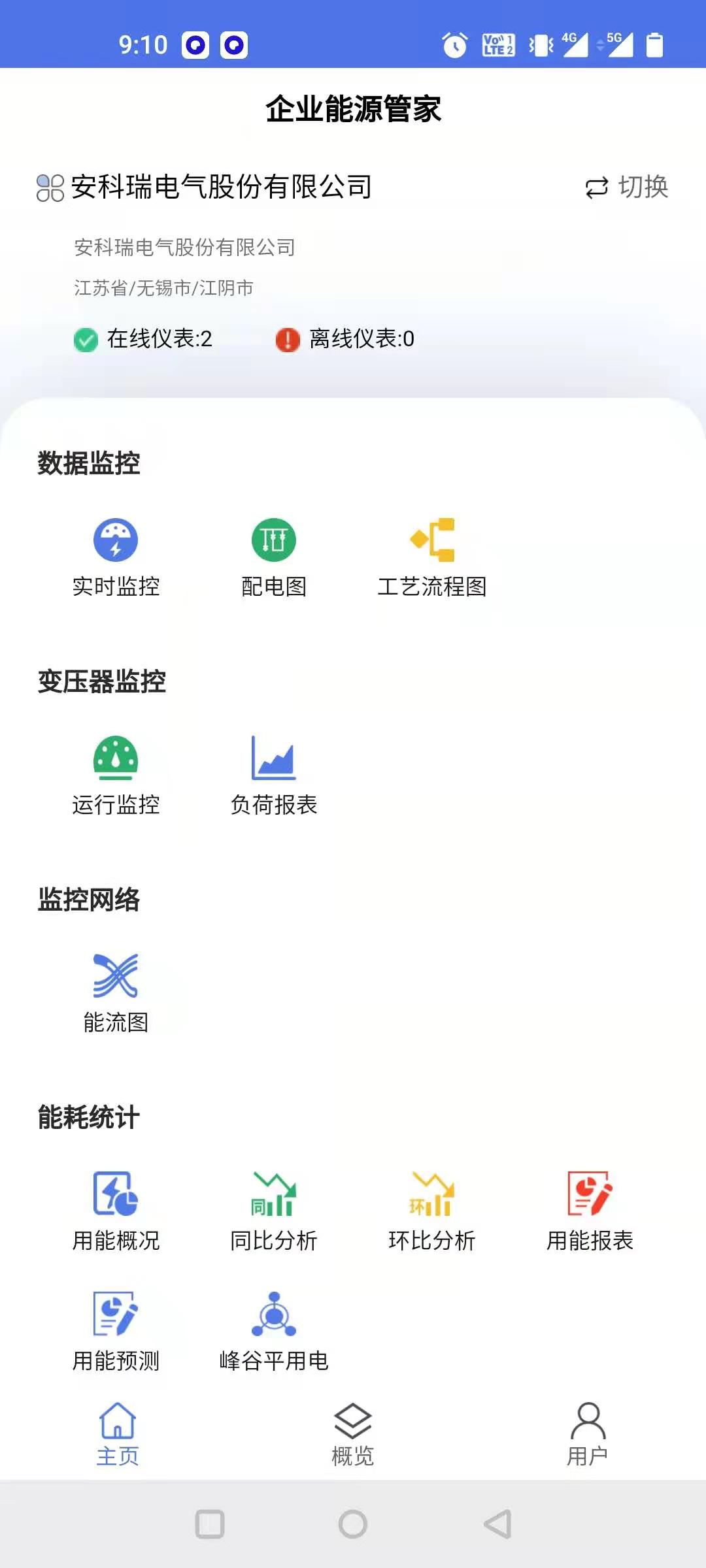
Task: Switch to the 概览 overview tab
Action: click(x=353, y=1434)
